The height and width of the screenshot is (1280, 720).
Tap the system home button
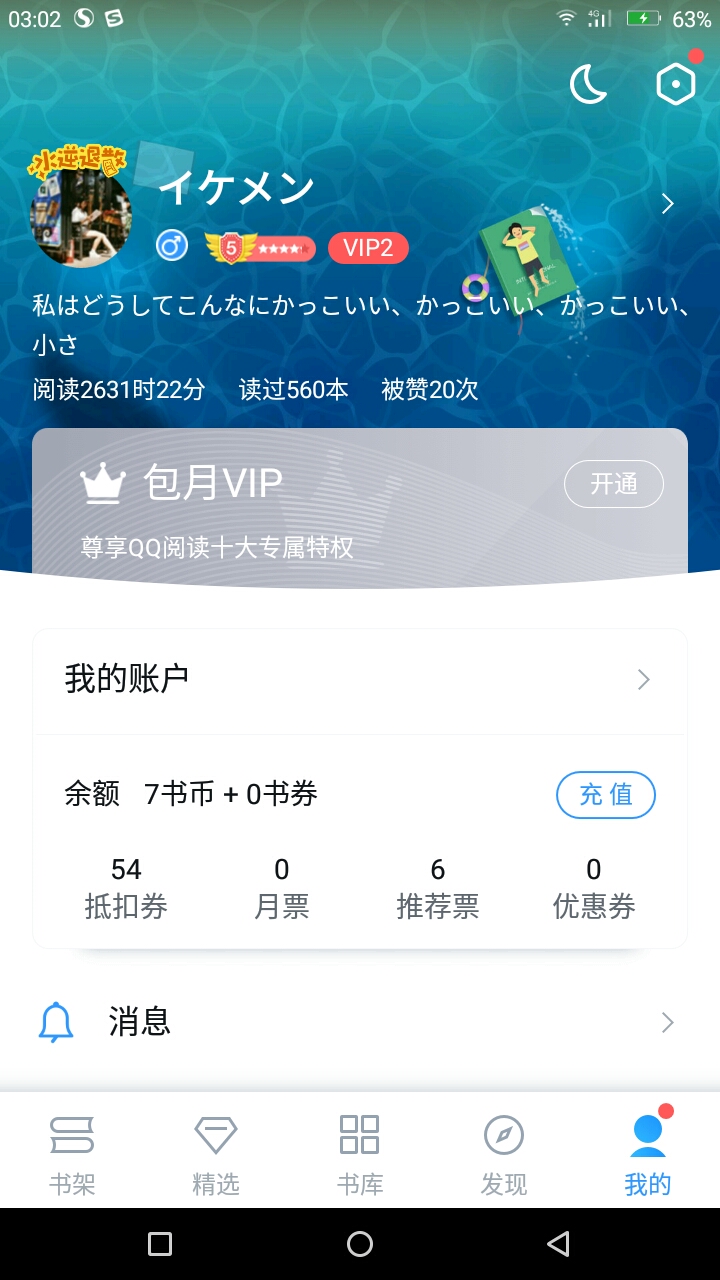click(x=360, y=1244)
